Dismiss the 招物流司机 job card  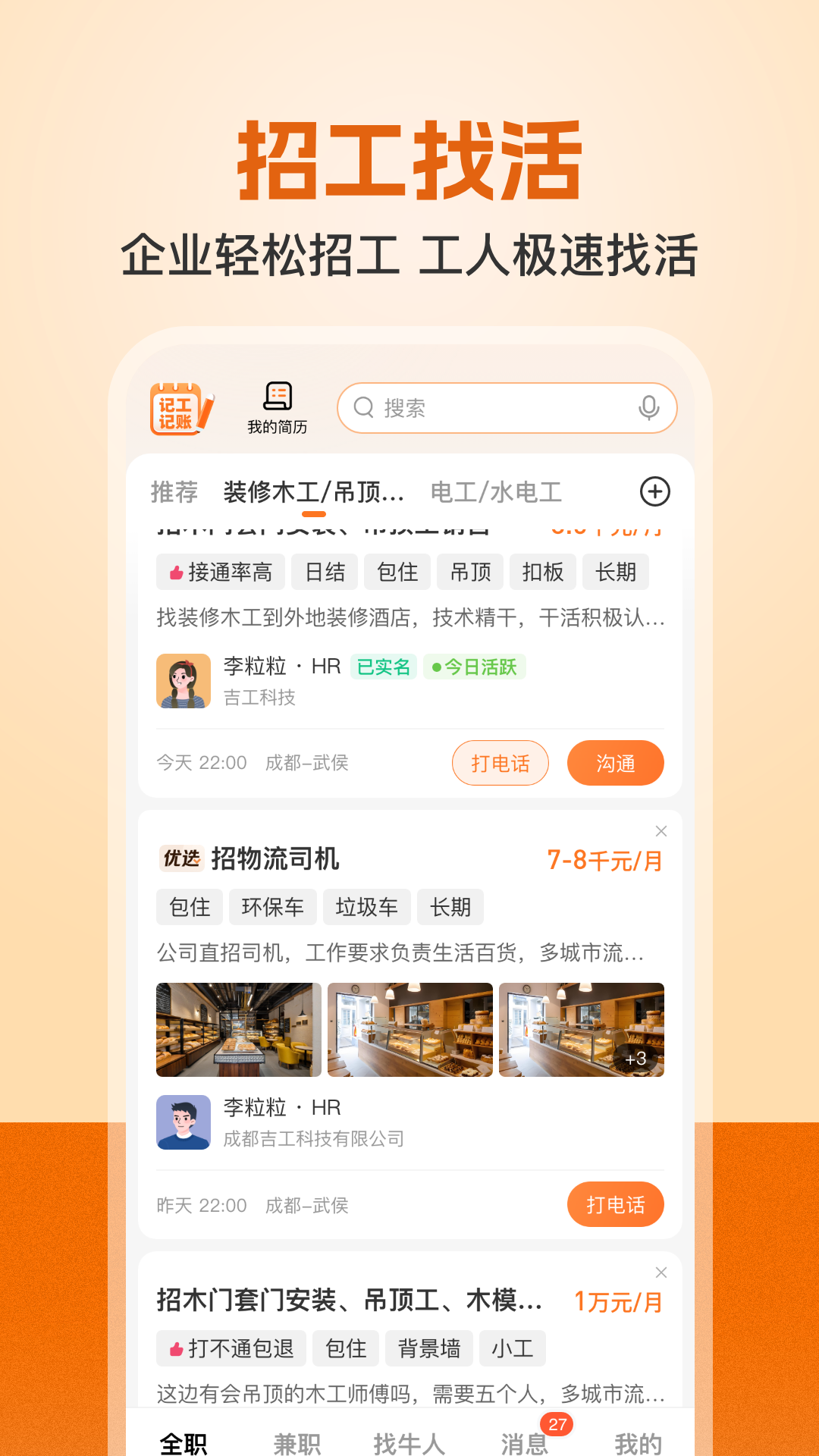tap(660, 830)
